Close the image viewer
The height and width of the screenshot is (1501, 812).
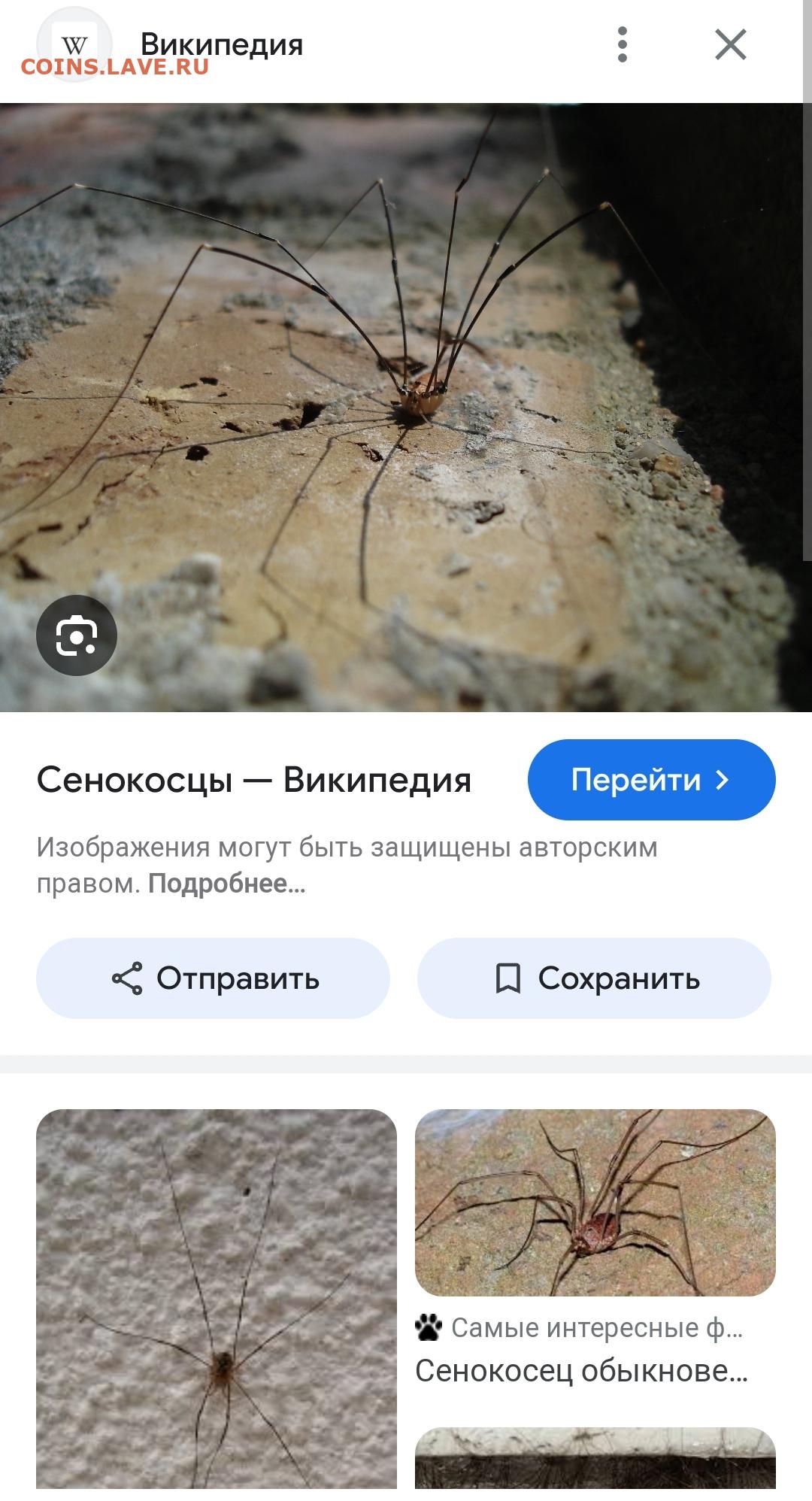click(730, 45)
